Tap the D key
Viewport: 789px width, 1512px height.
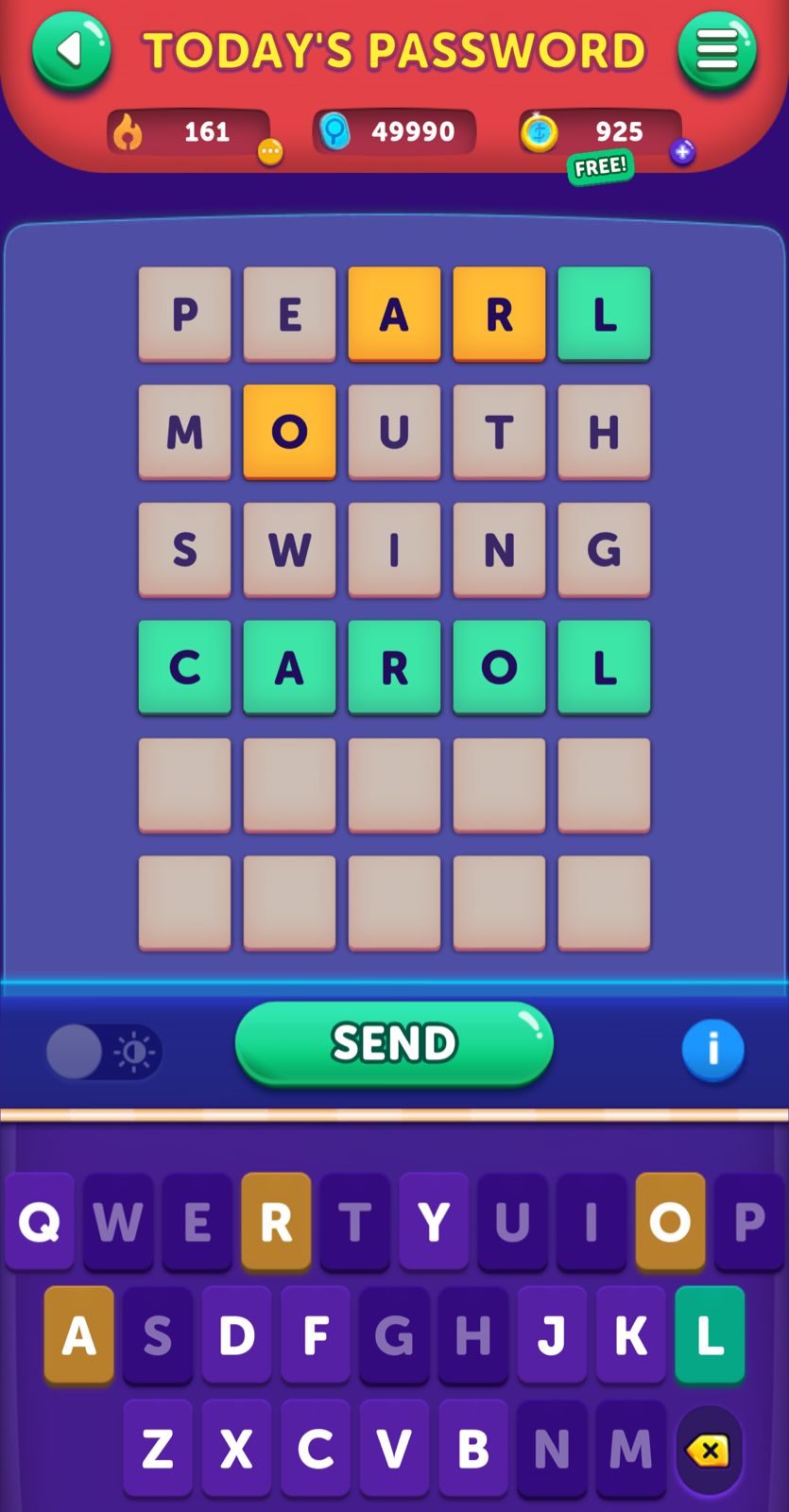[236, 1334]
